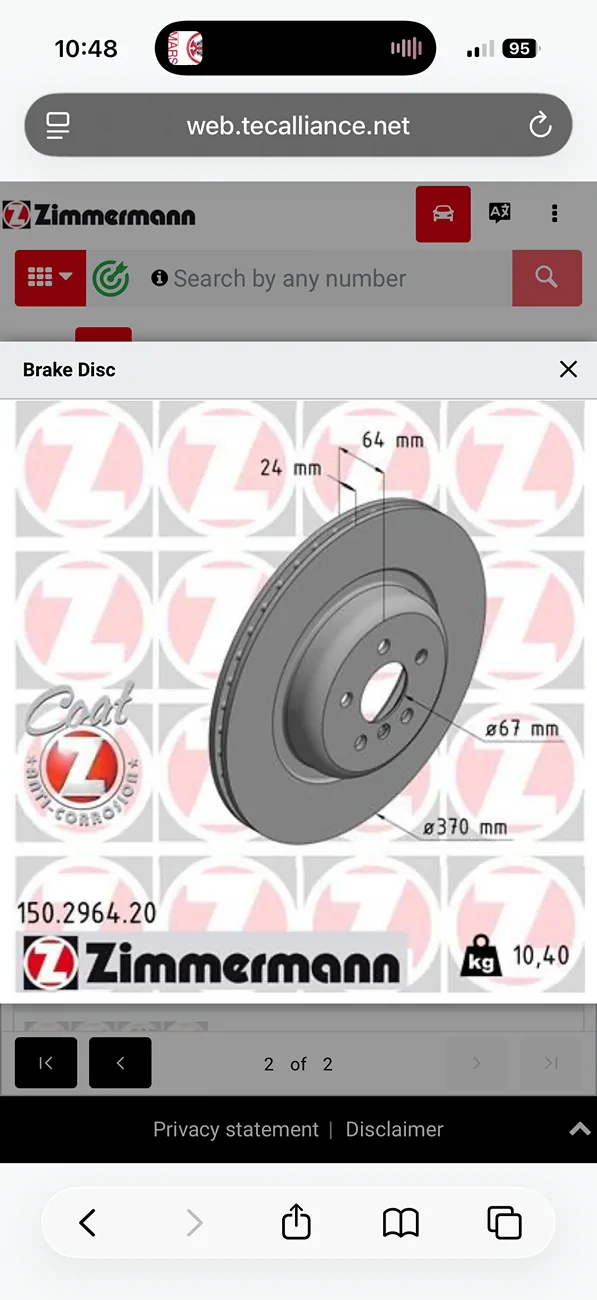Go back in Safari
Viewport: 597px width, 1300px height.
pos(88,1223)
